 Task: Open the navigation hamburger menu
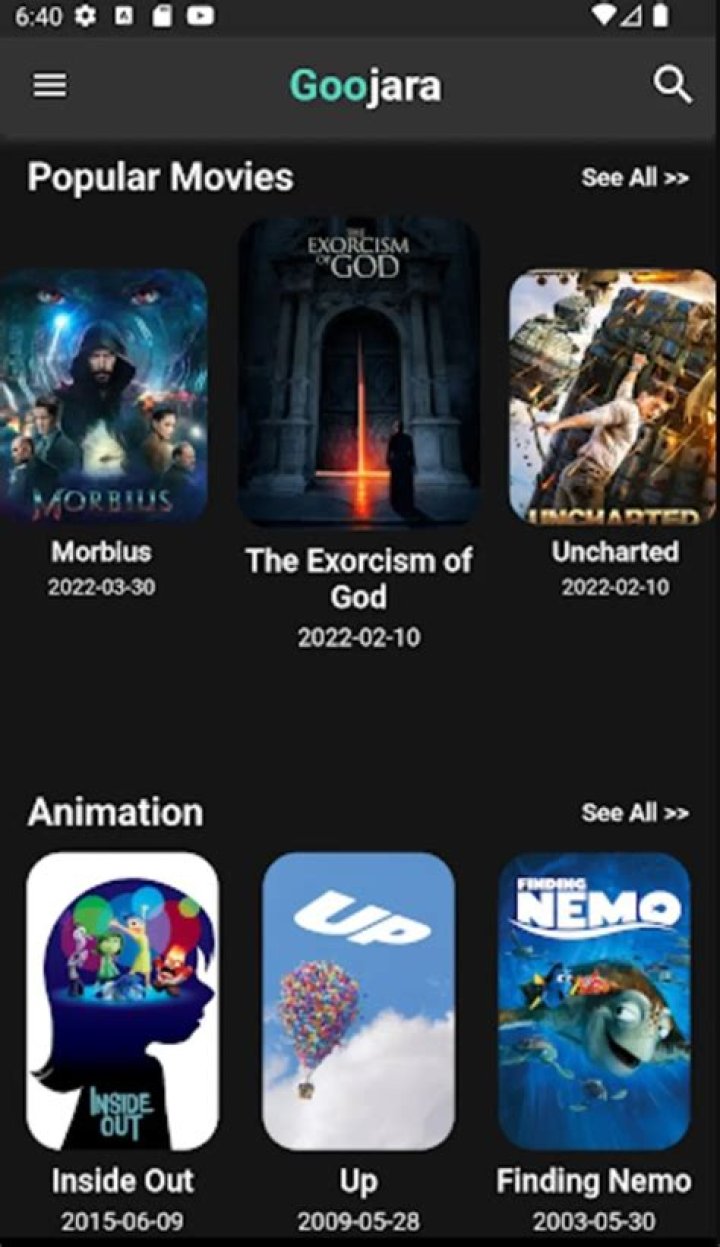(x=49, y=85)
